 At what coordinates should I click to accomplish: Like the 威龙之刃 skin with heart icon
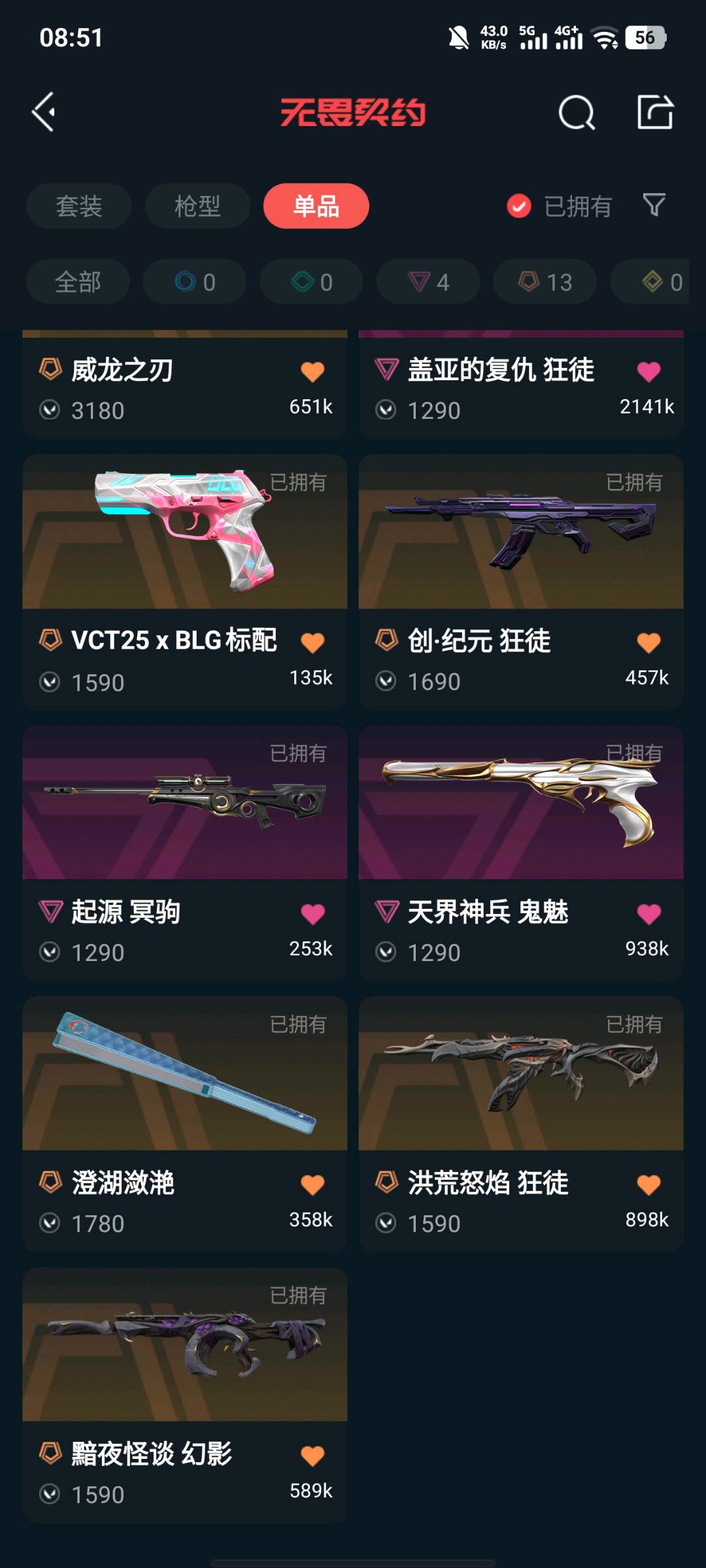(x=312, y=371)
